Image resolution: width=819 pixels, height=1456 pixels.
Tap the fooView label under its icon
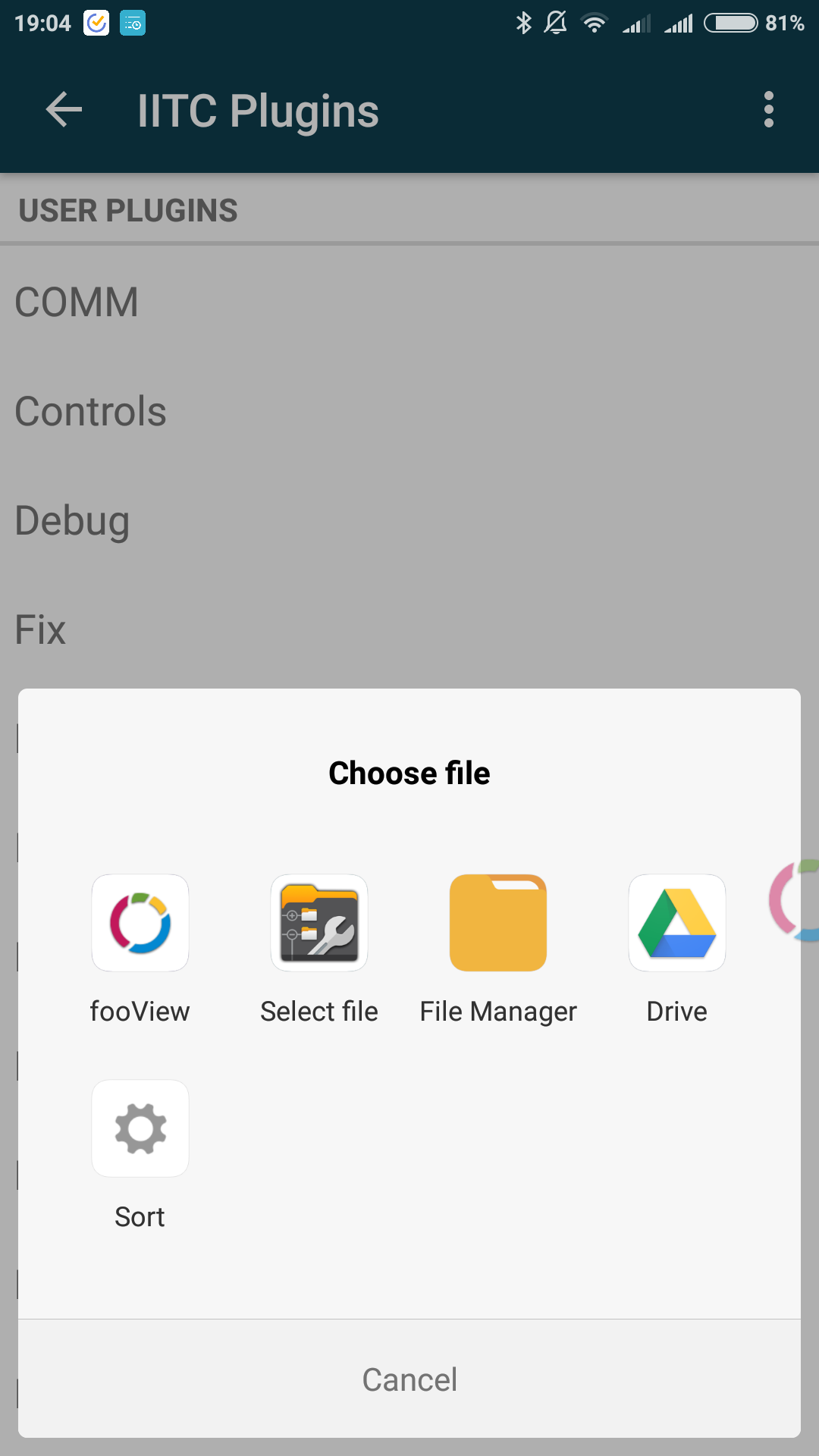point(140,1010)
